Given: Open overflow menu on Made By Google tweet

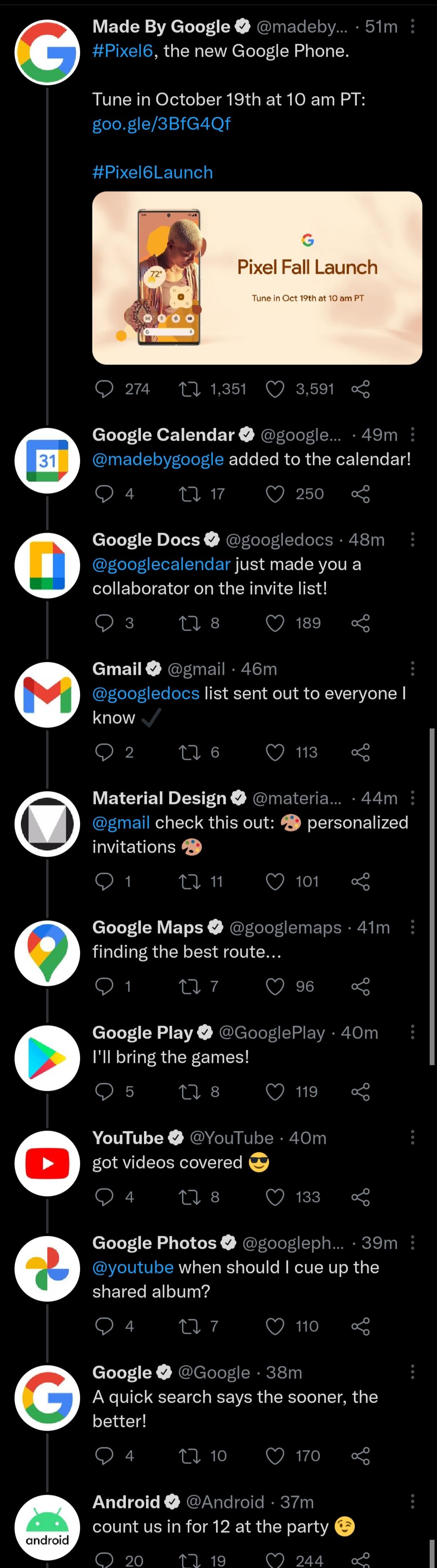Looking at the screenshot, I should pyautogui.click(x=413, y=26).
